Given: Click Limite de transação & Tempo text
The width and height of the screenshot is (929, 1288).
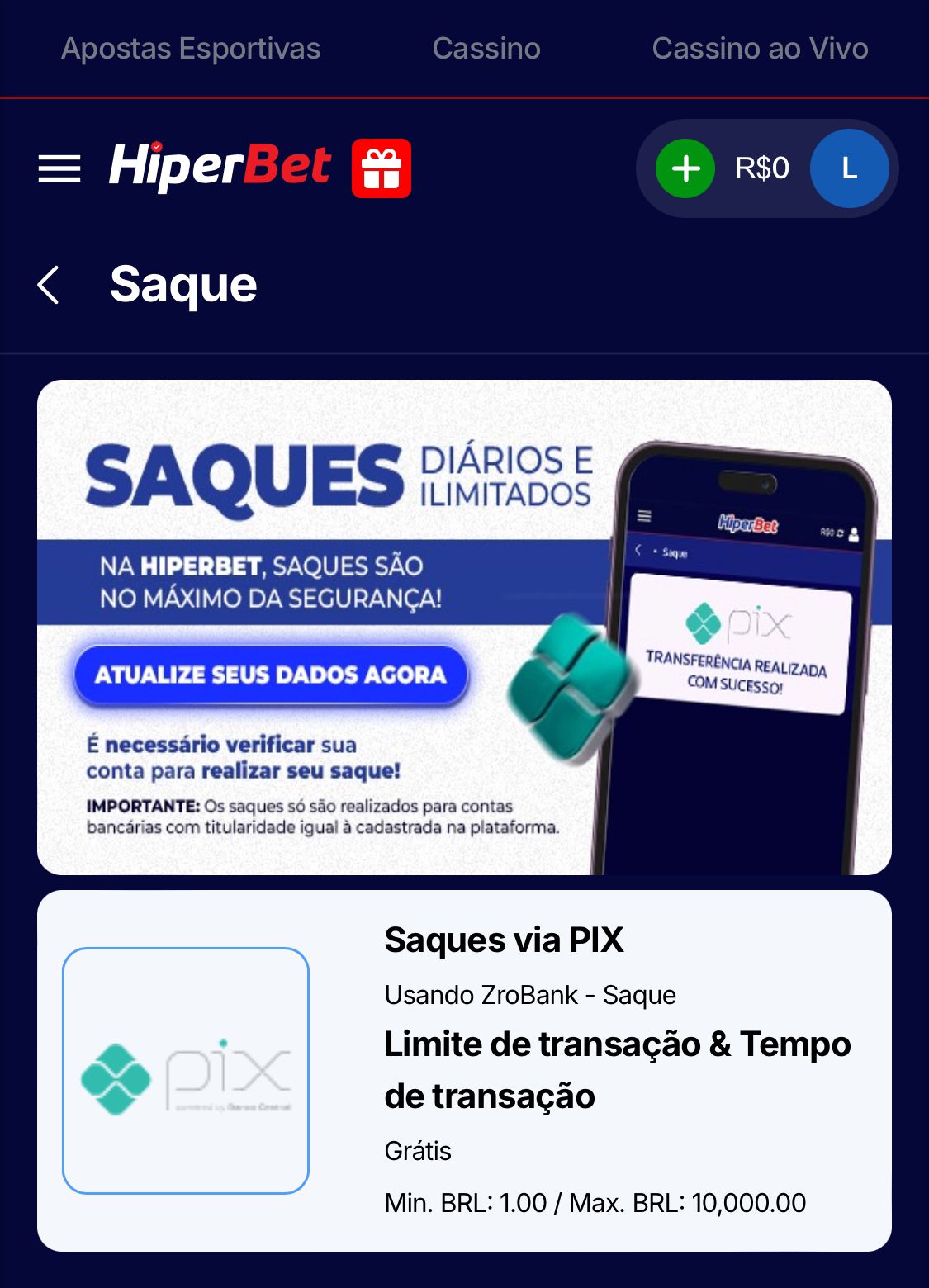Looking at the screenshot, I should (x=617, y=1043).
